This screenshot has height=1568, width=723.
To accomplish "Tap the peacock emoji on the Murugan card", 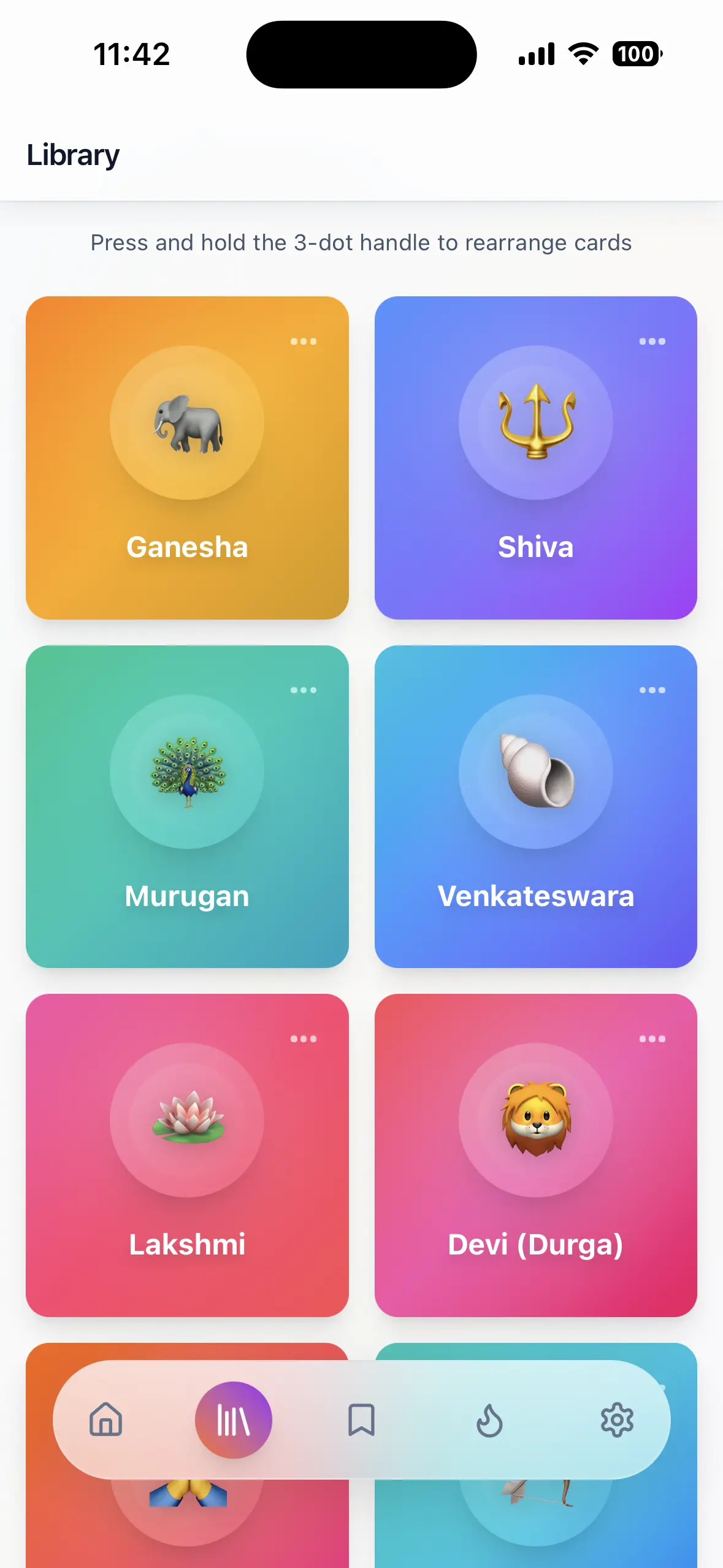I will click(186, 773).
